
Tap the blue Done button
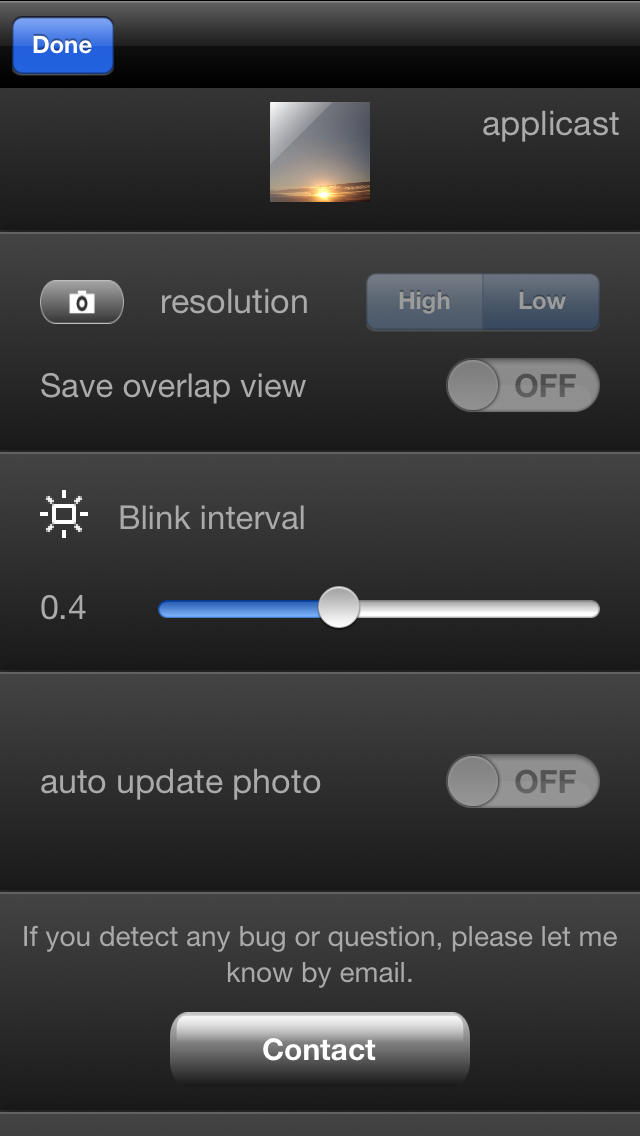pyautogui.click(x=63, y=46)
